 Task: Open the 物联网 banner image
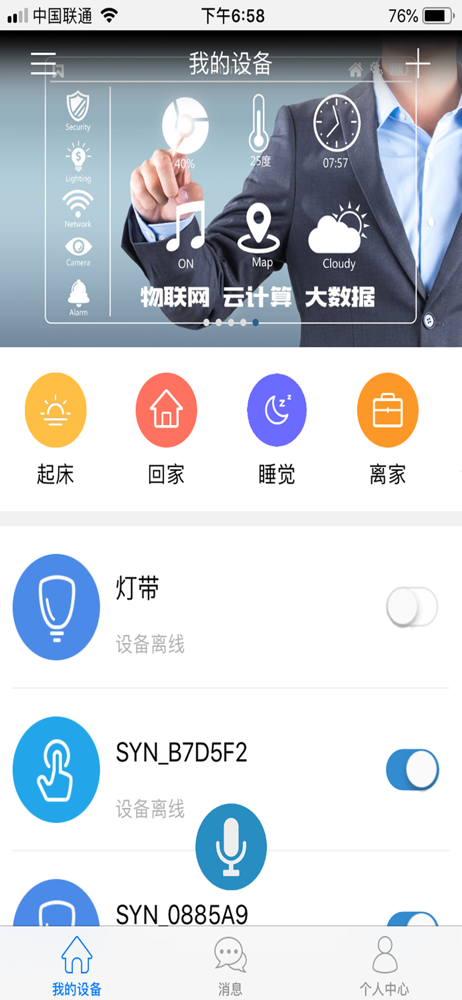[231, 189]
